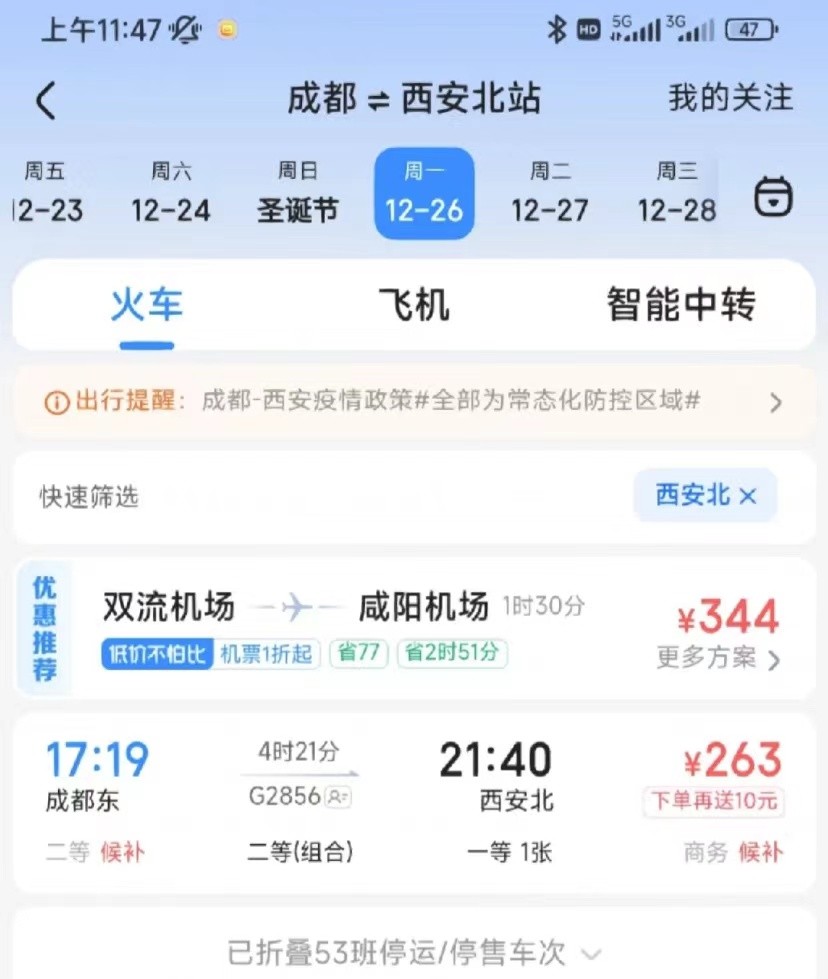The height and width of the screenshot is (979, 828).
Task: Select Wednesday 12-28 date
Action: click(x=677, y=193)
